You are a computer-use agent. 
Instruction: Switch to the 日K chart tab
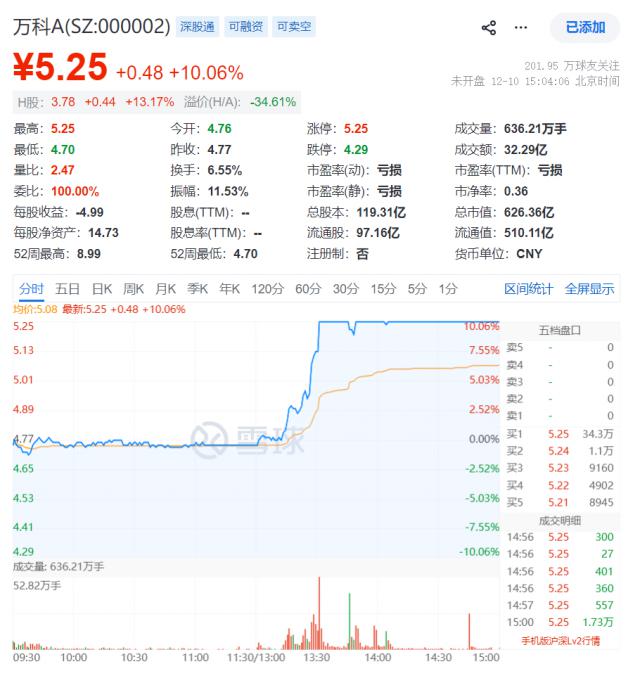click(102, 289)
